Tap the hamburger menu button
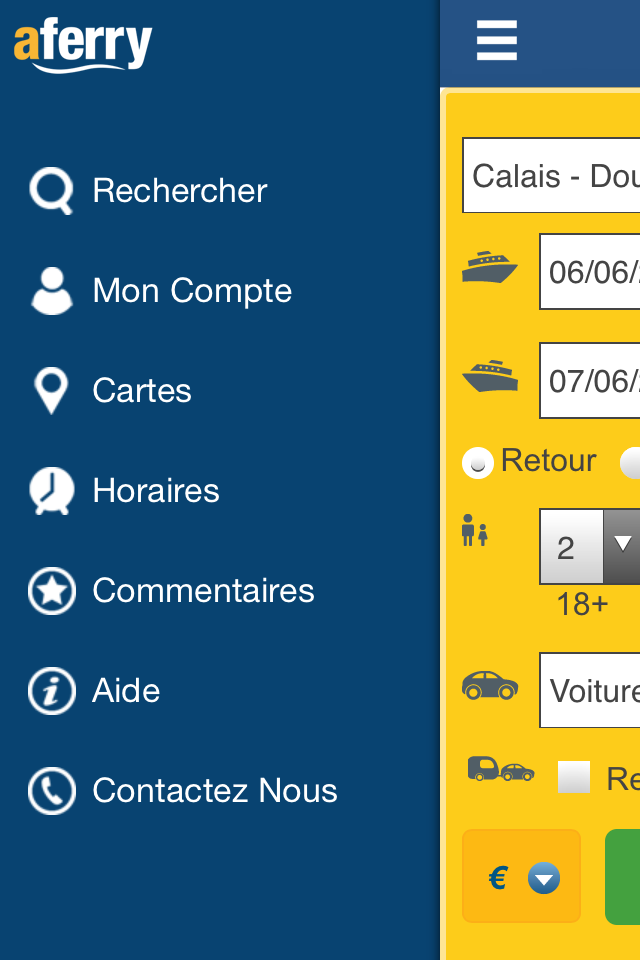 (497, 42)
